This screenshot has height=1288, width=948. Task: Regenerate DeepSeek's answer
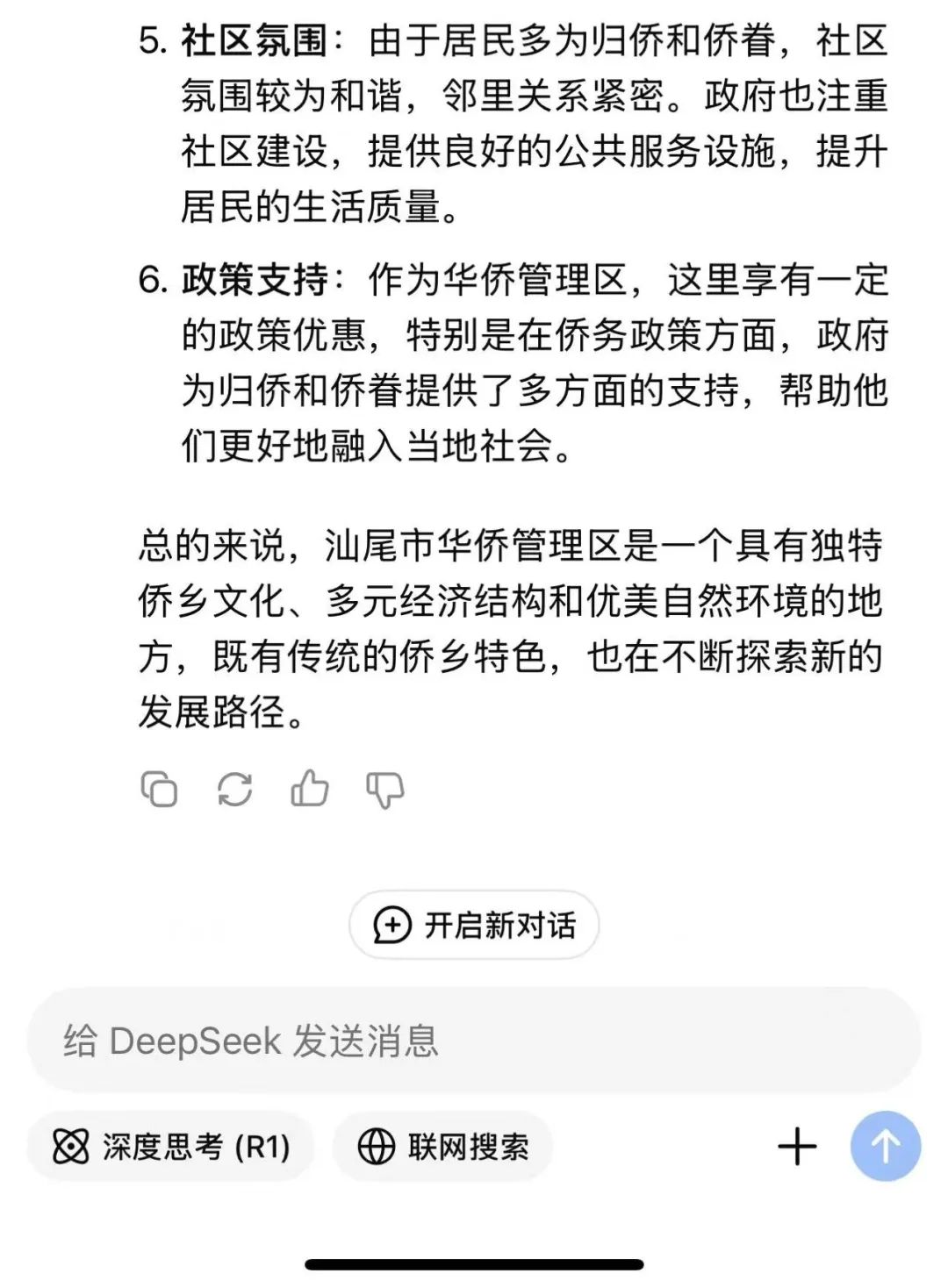234,790
